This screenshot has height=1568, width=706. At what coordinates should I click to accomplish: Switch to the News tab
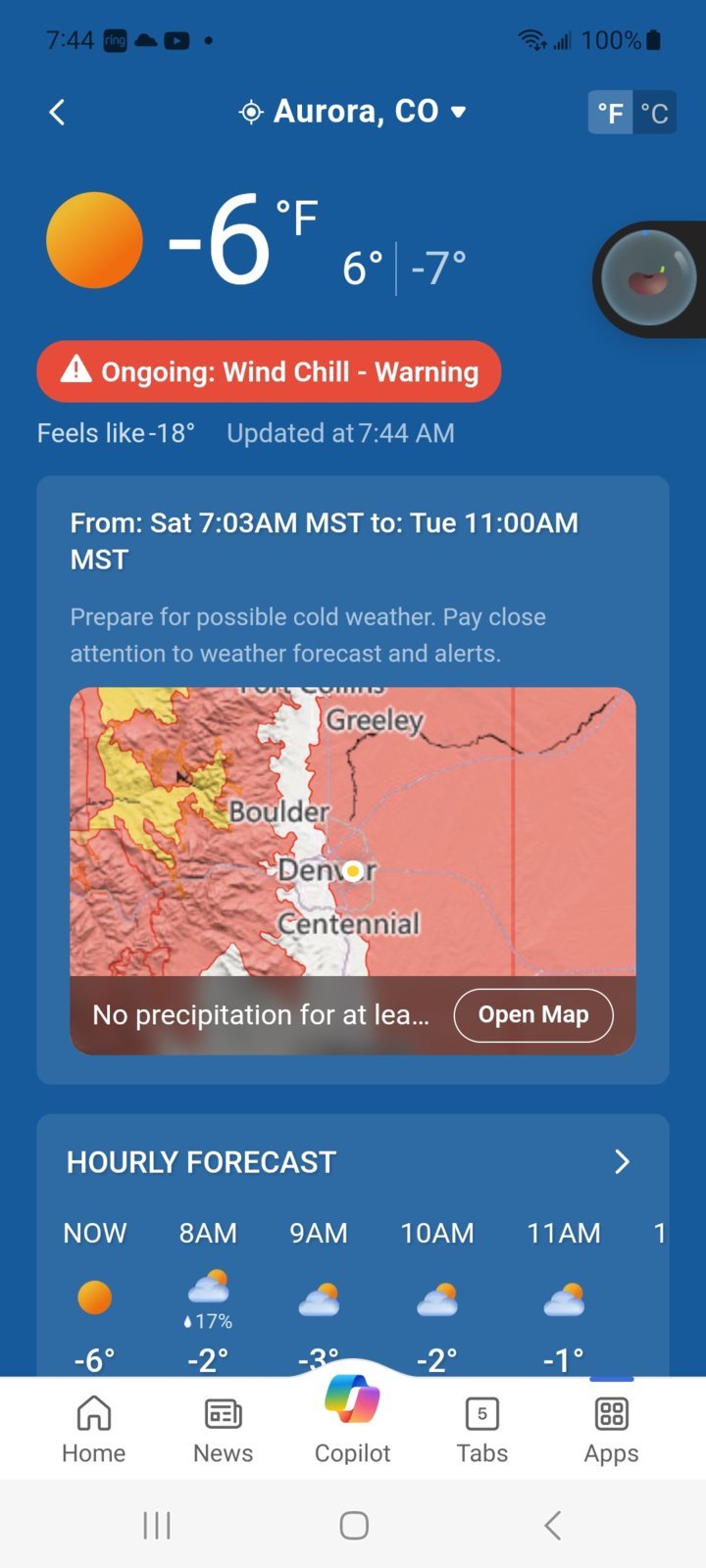pos(223,1430)
